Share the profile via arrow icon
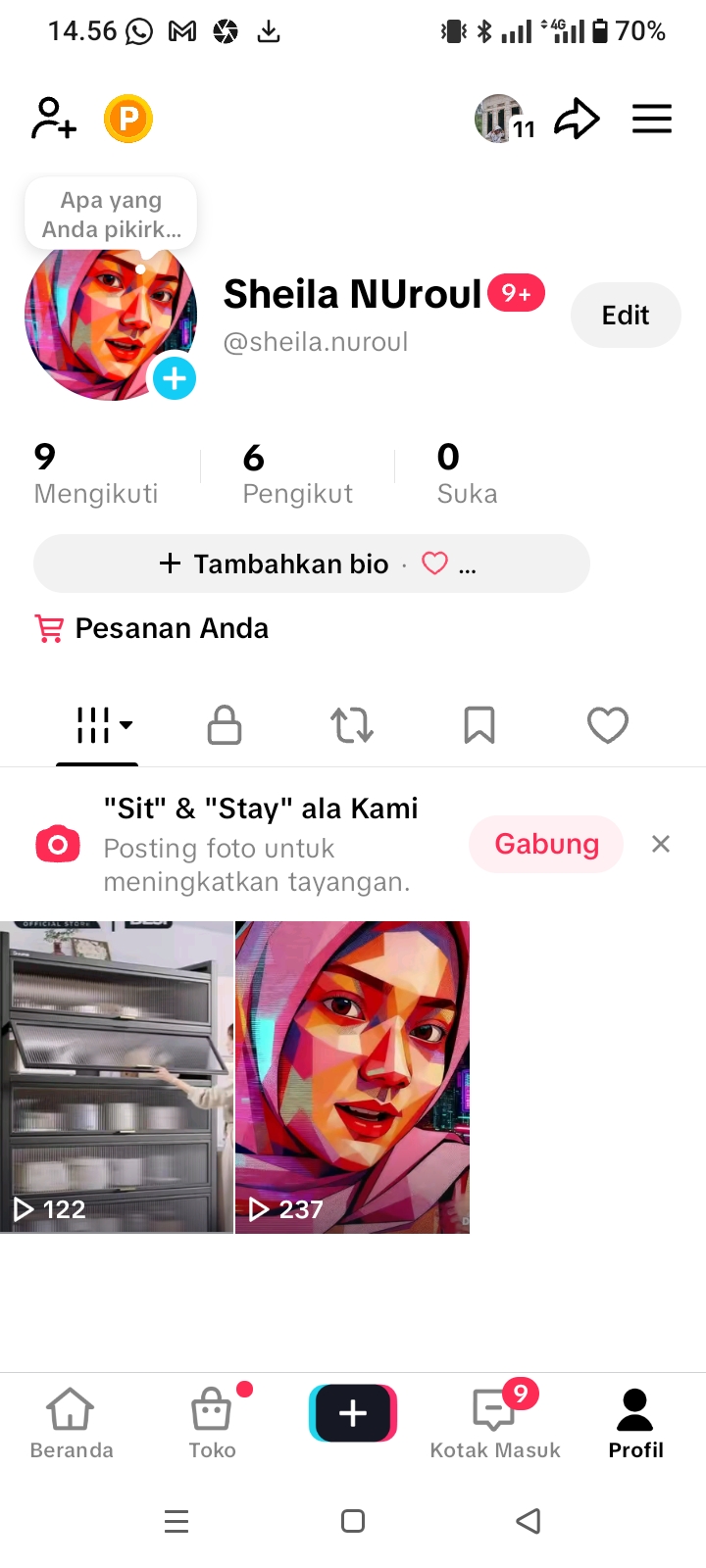The image size is (706, 1568). click(577, 120)
